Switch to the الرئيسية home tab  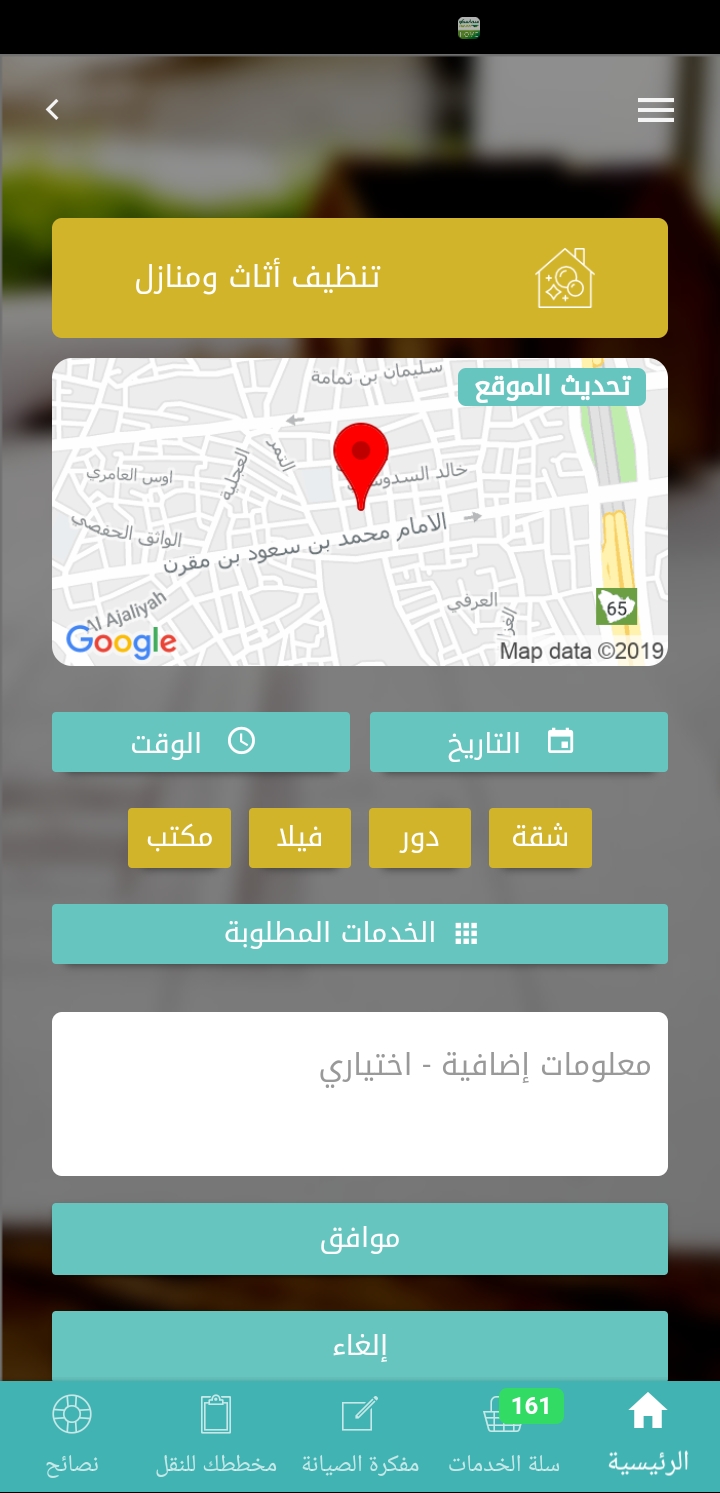(x=648, y=1436)
